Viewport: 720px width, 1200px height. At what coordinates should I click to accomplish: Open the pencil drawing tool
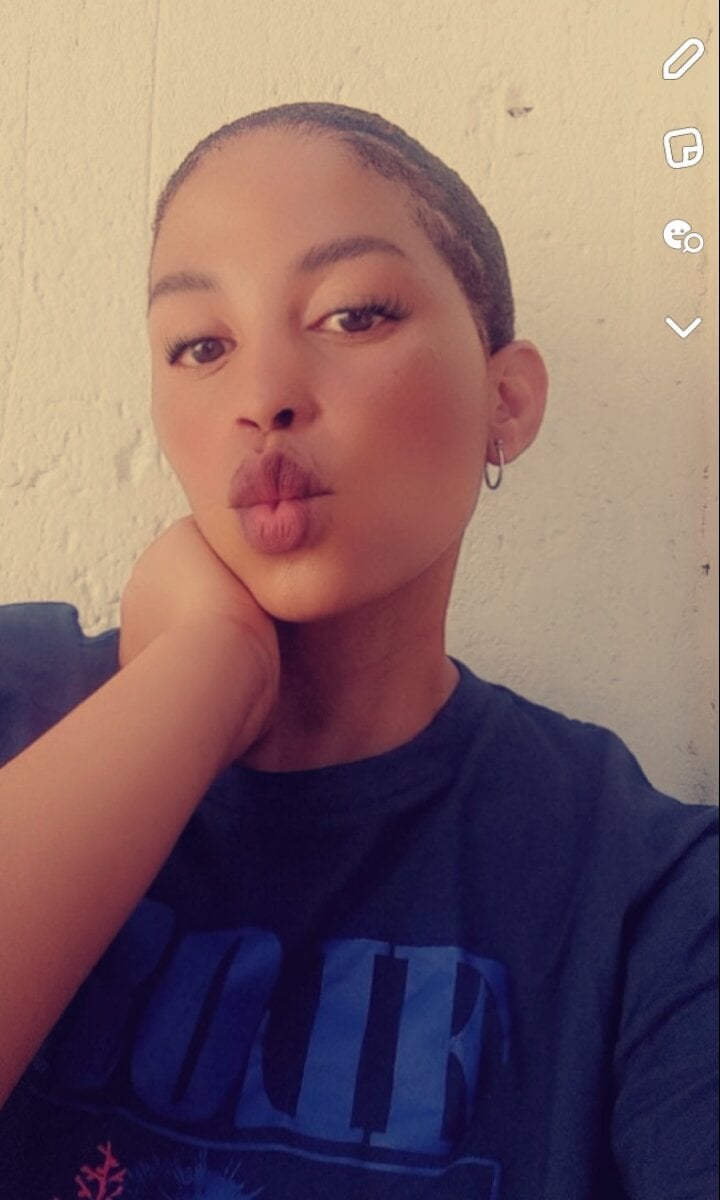point(683,59)
